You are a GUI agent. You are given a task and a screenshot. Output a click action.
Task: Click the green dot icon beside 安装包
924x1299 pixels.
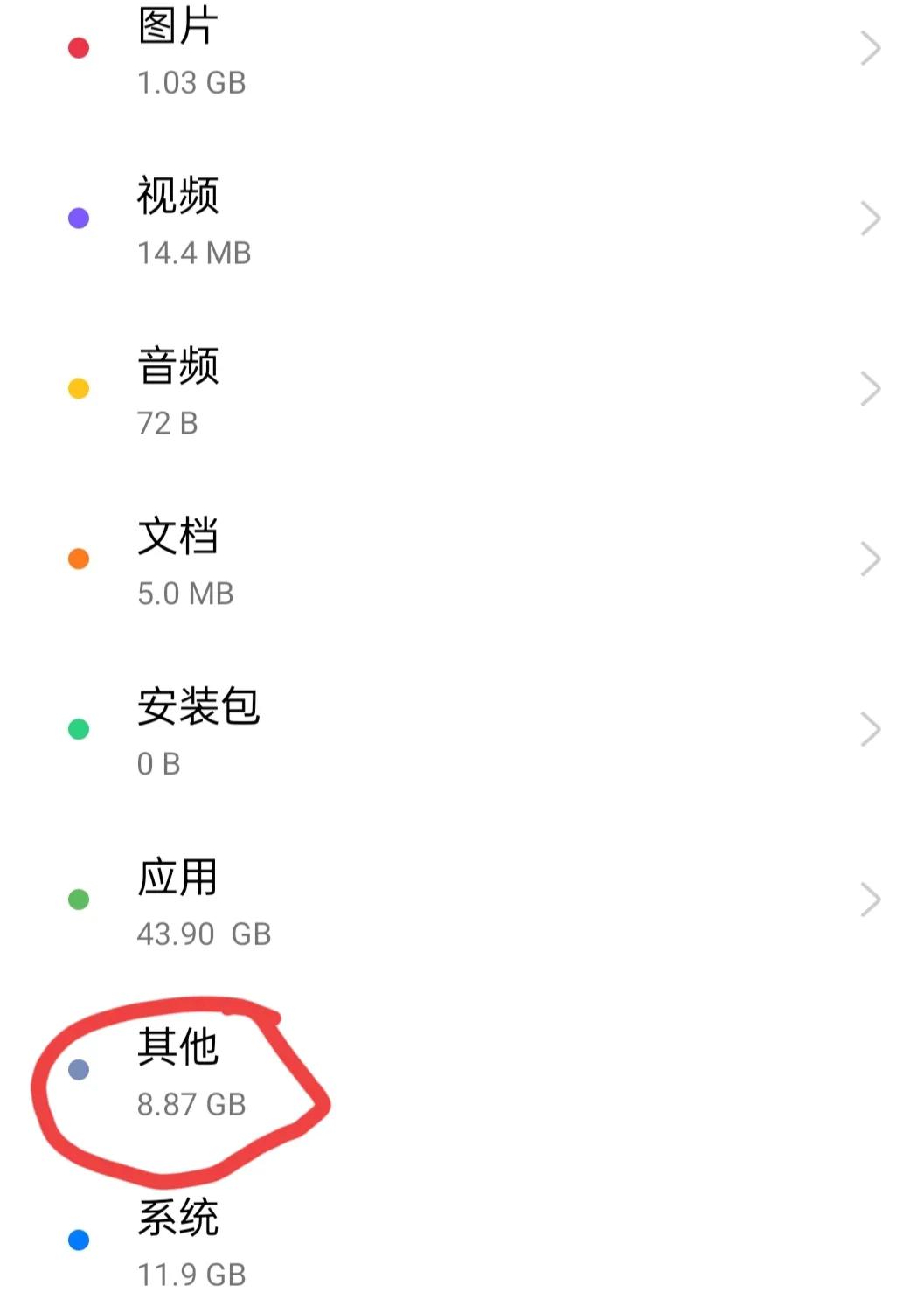tap(79, 729)
